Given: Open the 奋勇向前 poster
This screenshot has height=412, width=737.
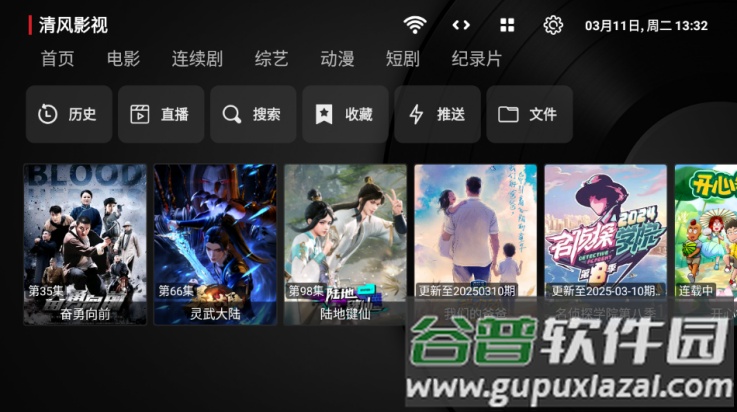Looking at the screenshot, I should pos(85,243).
